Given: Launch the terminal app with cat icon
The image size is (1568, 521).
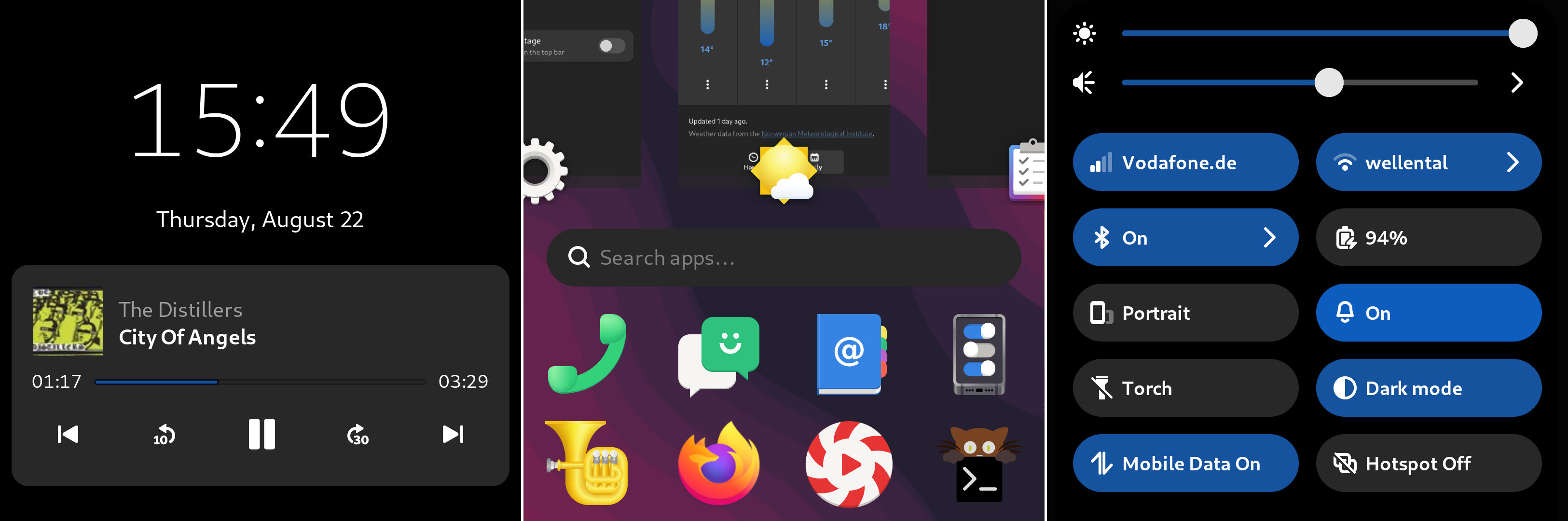Looking at the screenshot, I should (979, 464).
